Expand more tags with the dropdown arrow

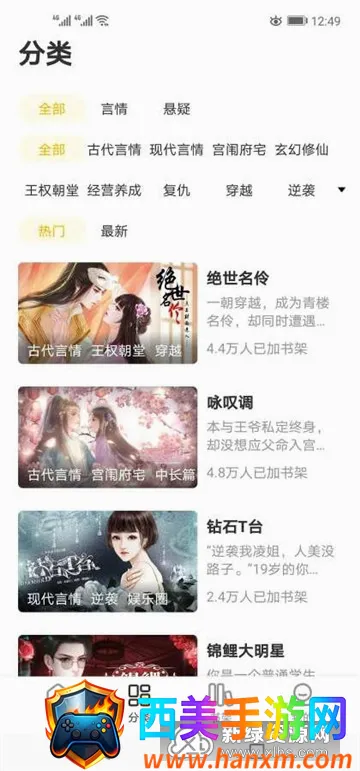pos(342,190)
